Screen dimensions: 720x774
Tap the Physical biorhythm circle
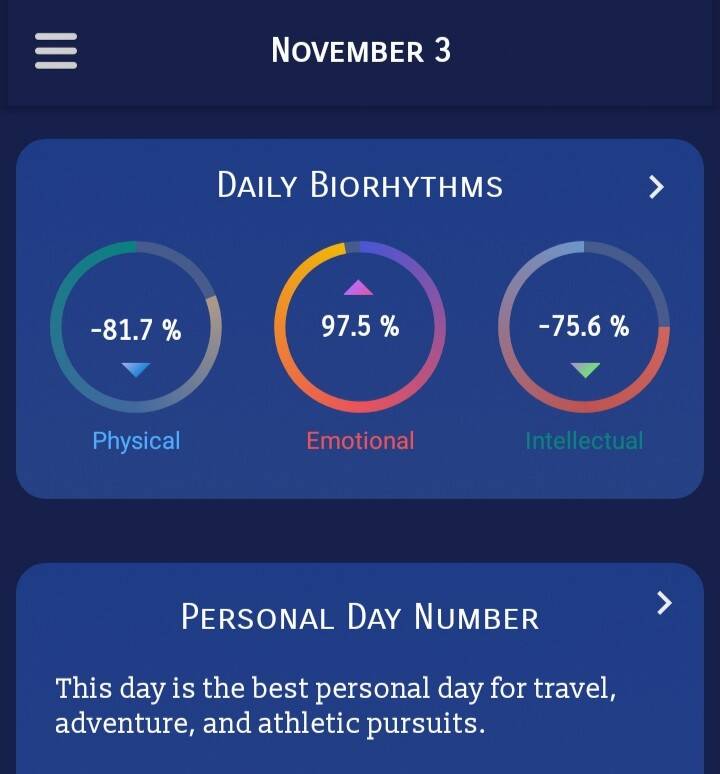coord(136,327)
